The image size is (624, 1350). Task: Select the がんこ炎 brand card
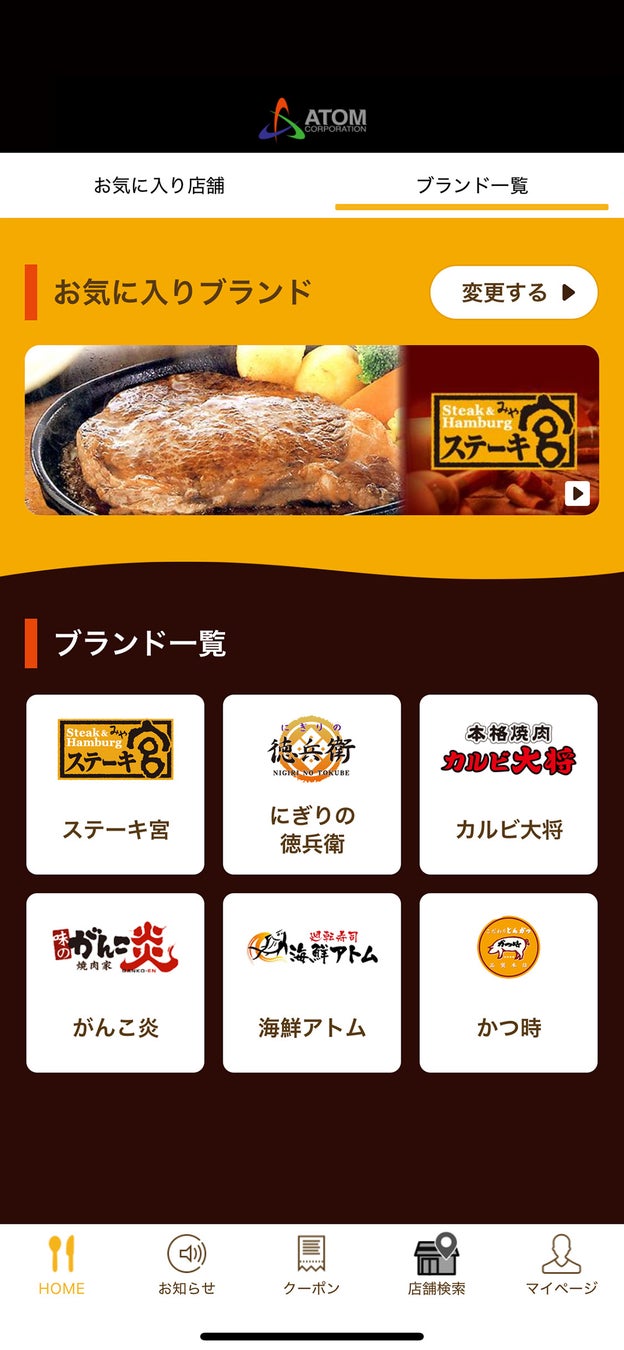(115, 982)
